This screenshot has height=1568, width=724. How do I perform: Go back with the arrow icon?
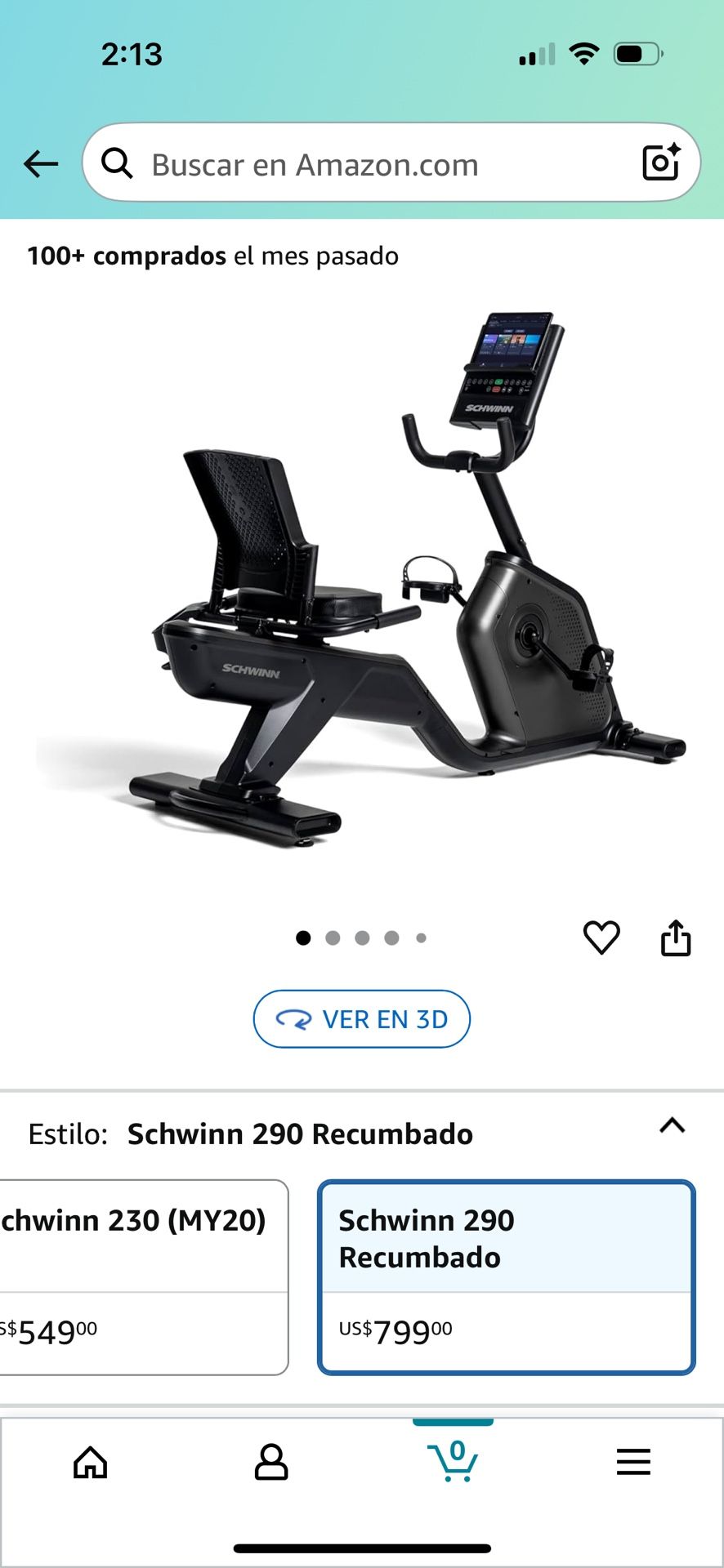tap(41, 164)
